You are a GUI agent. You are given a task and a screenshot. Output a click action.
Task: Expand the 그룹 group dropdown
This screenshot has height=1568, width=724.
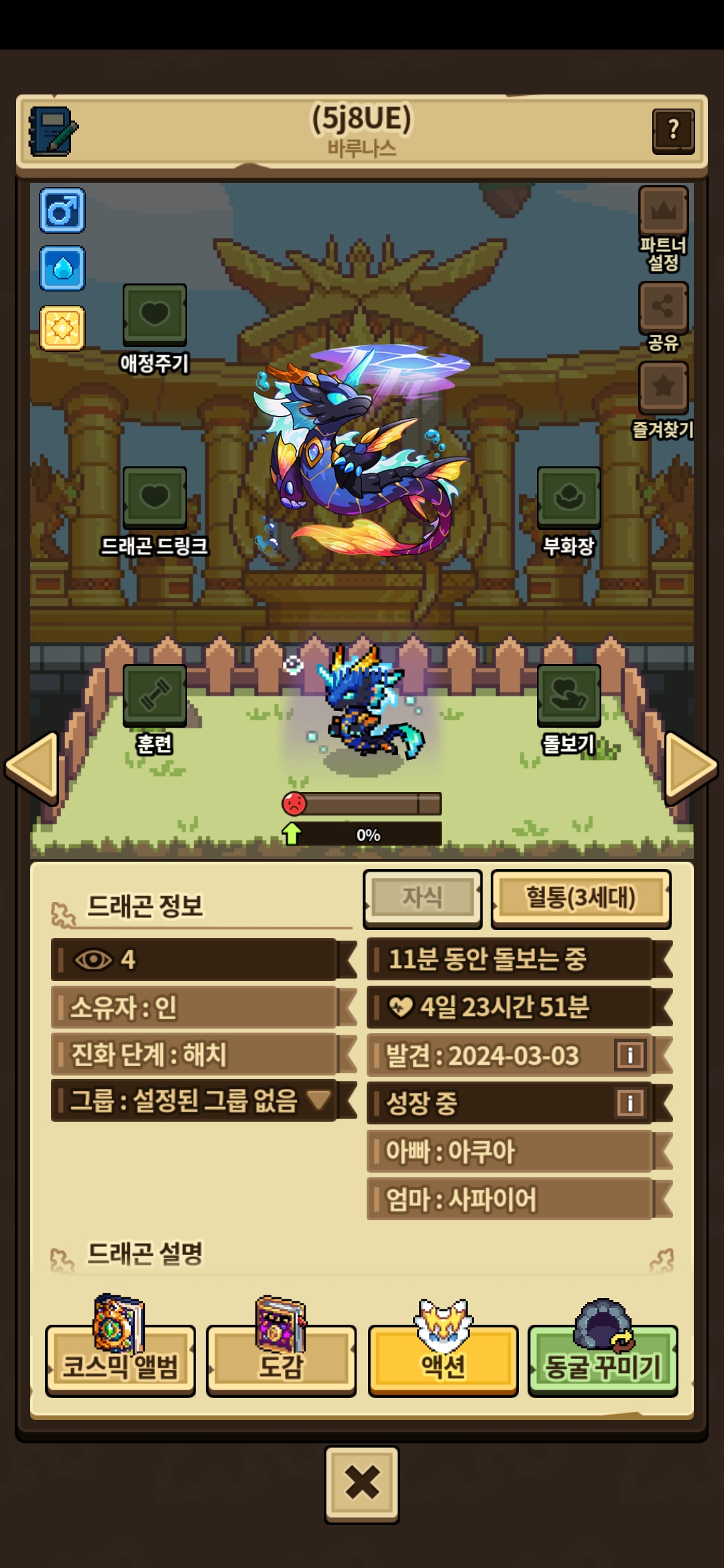click(318, 1100)
